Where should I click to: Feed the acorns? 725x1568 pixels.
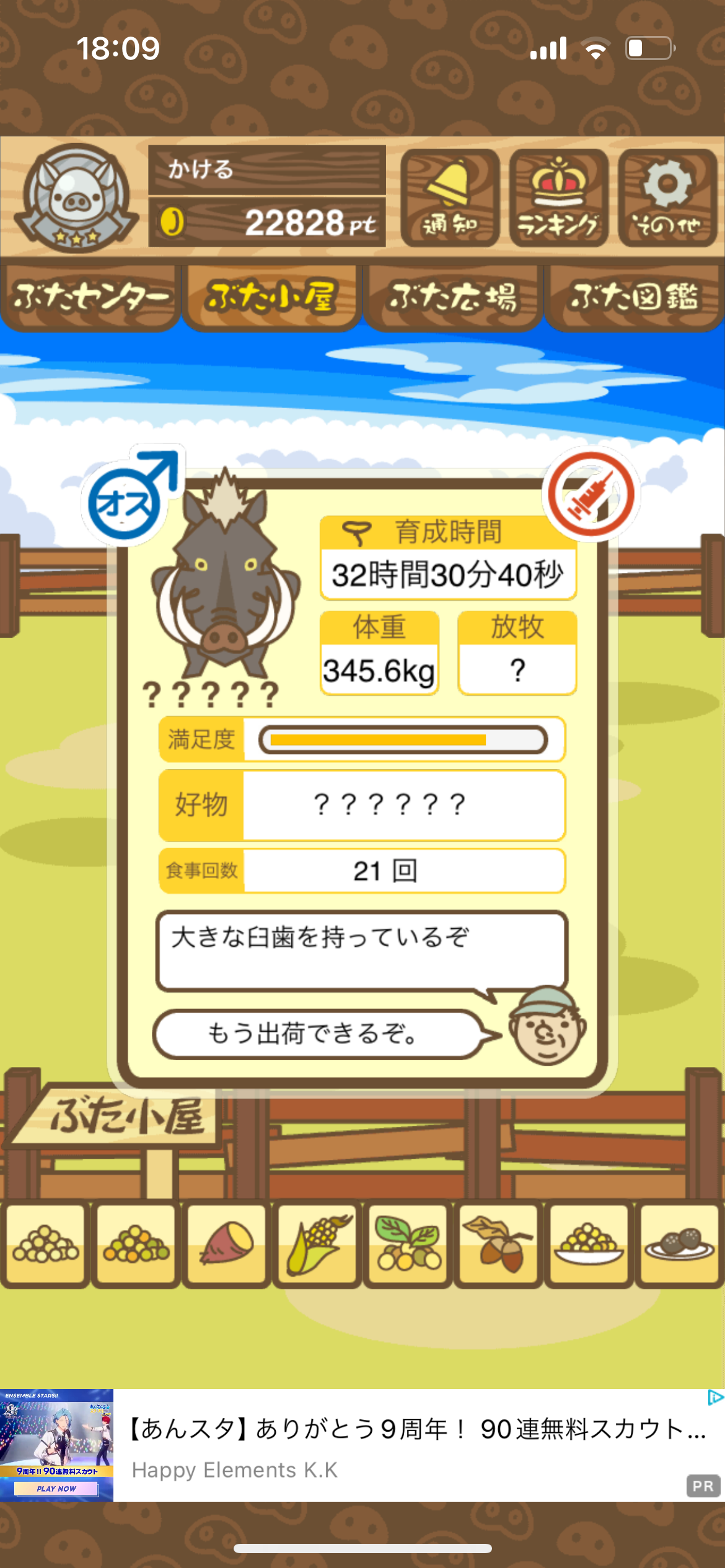(498, 1244)
